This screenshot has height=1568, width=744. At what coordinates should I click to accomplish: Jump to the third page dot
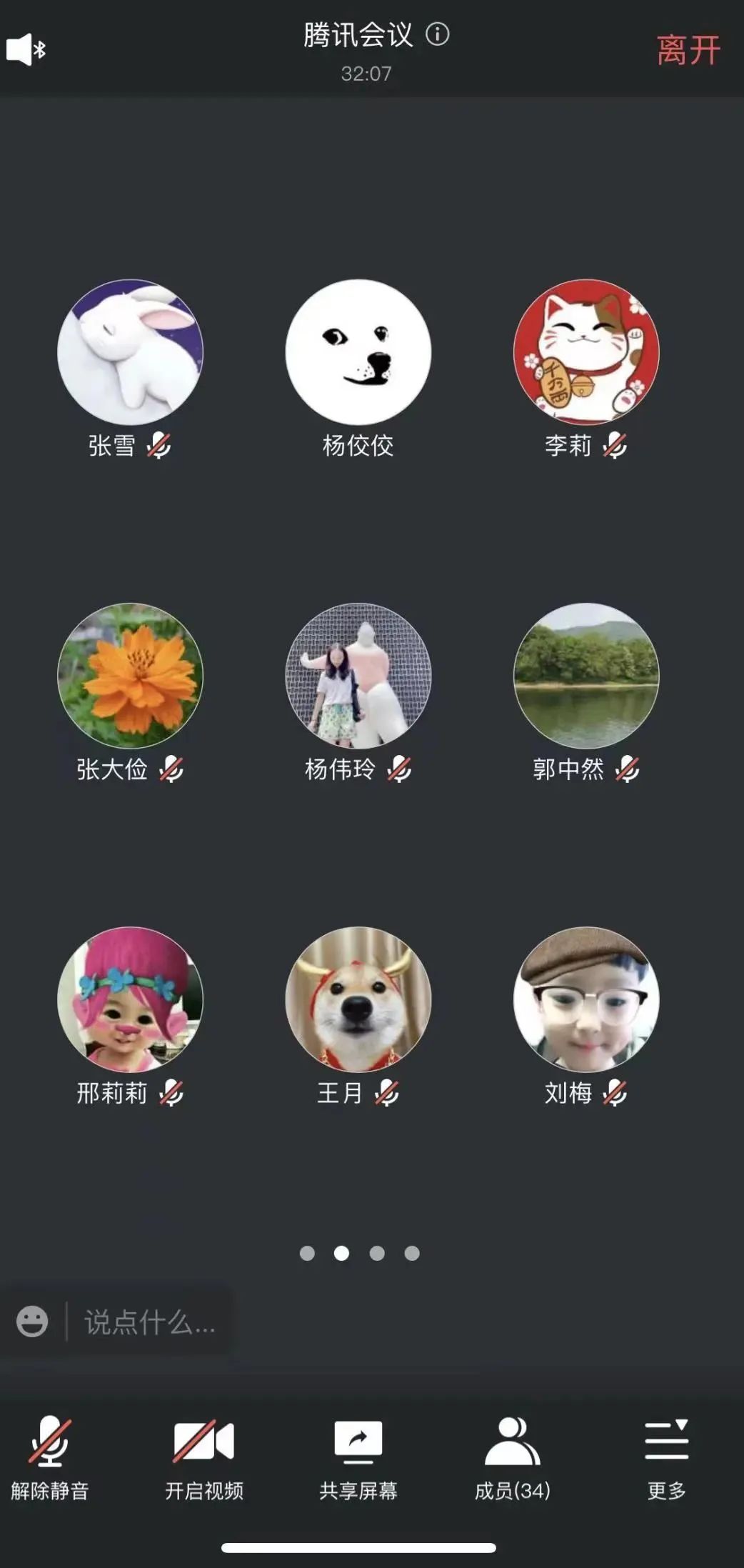coord(377,1253)
